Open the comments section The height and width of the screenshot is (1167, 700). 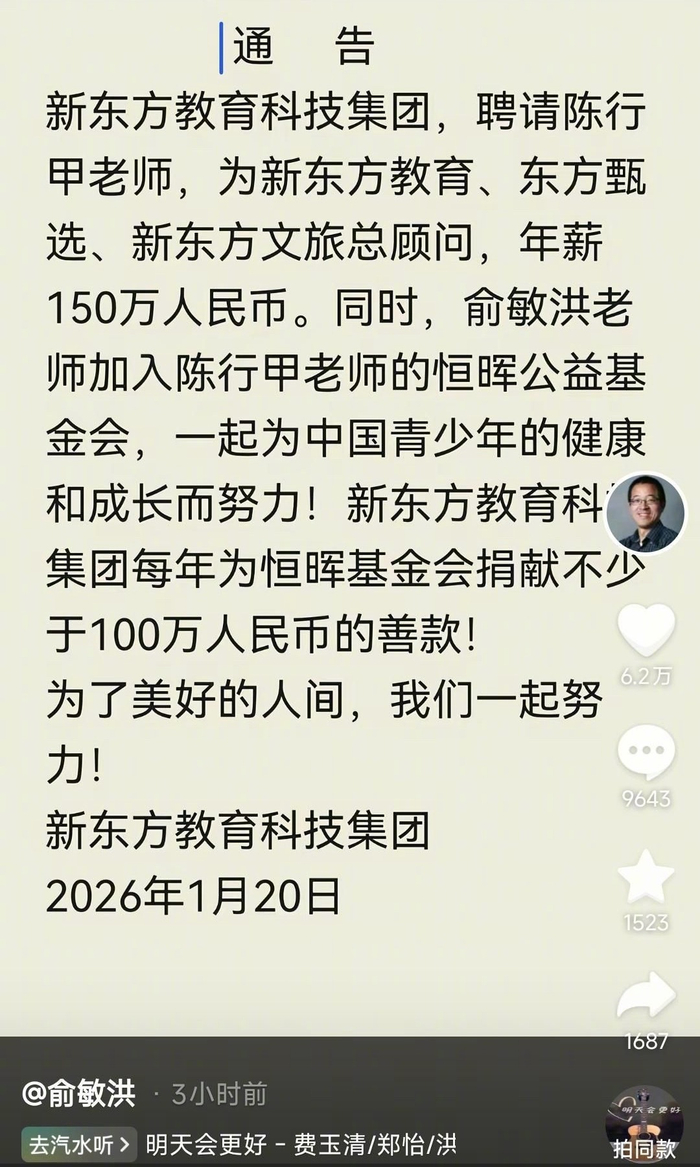tap(646, 753)
